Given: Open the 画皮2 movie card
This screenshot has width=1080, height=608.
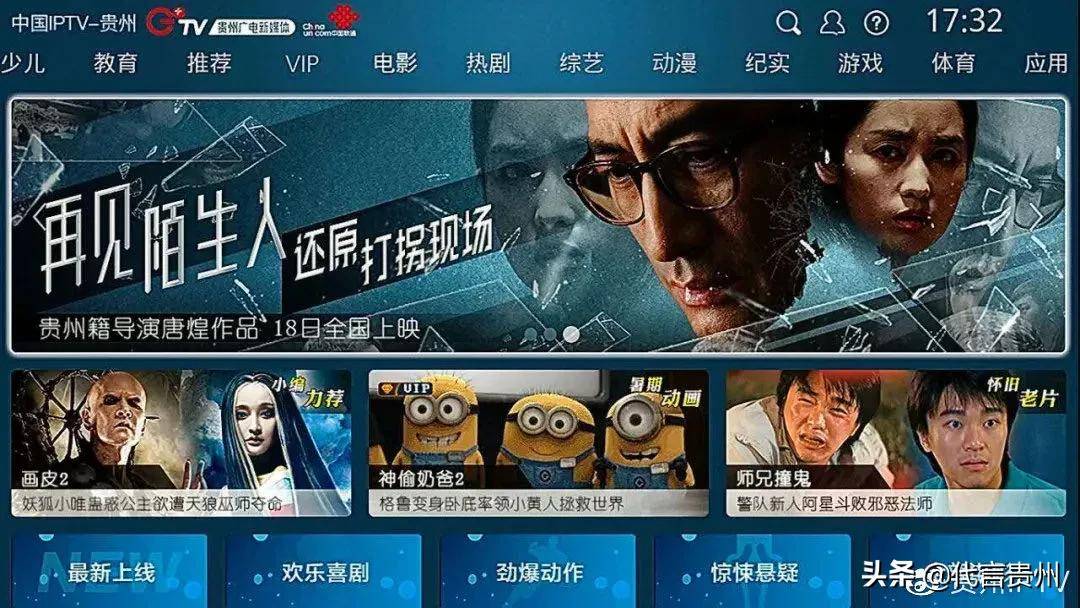Looking at the screenshot, I should tap(181, 443).
